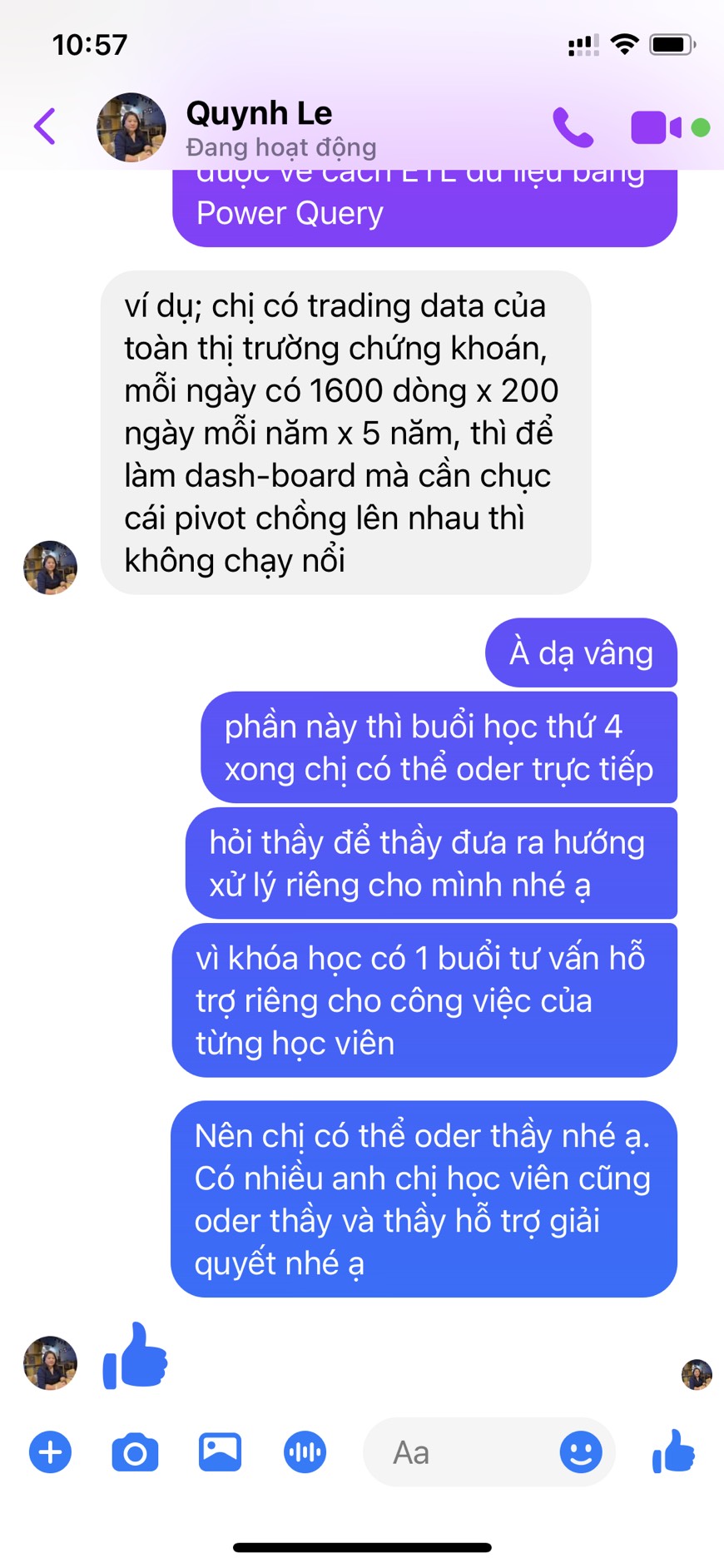Open the camera to take a photo

(135, 1452)
